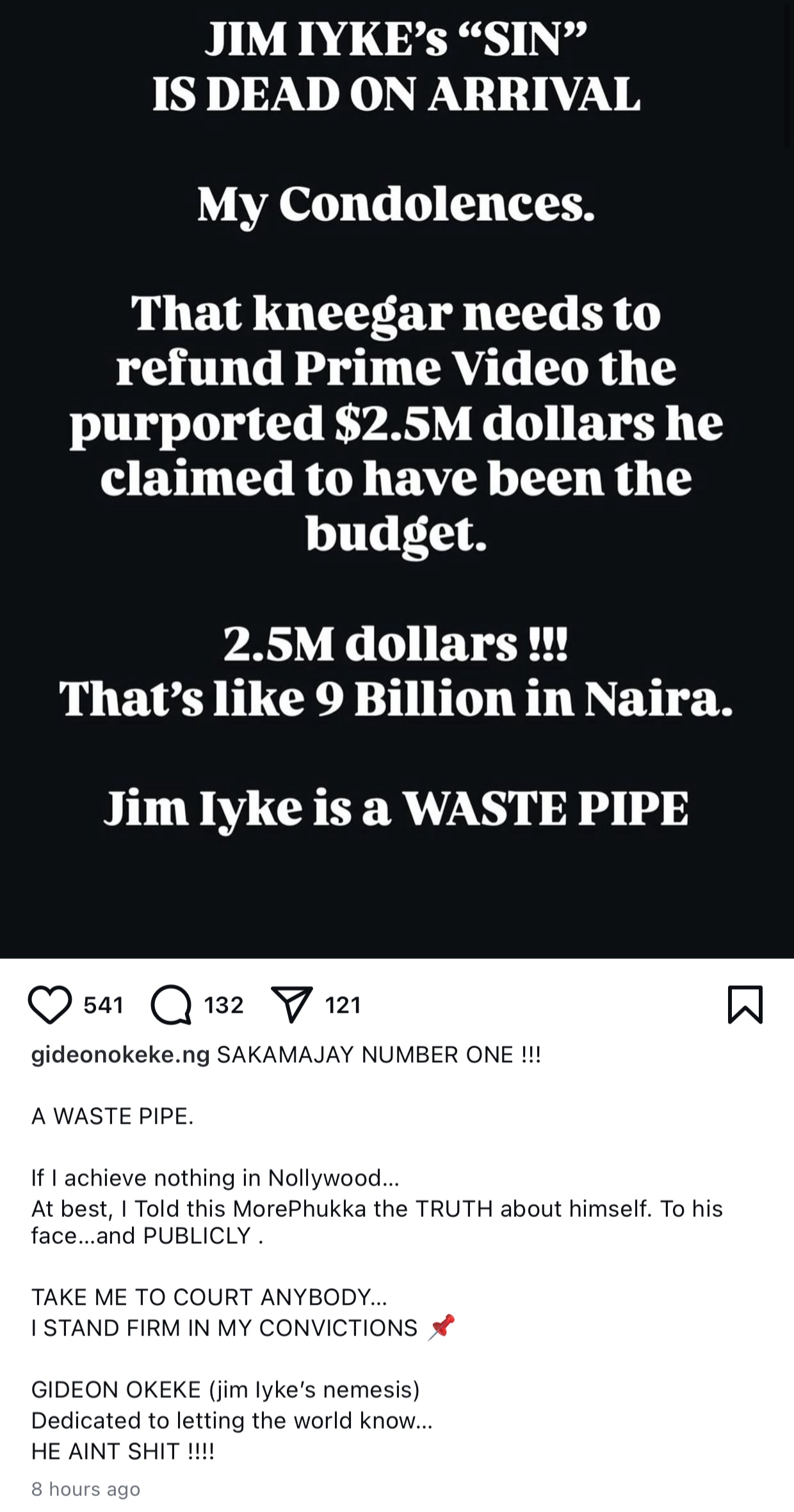Open the comments on this post

pos(171,1005)
